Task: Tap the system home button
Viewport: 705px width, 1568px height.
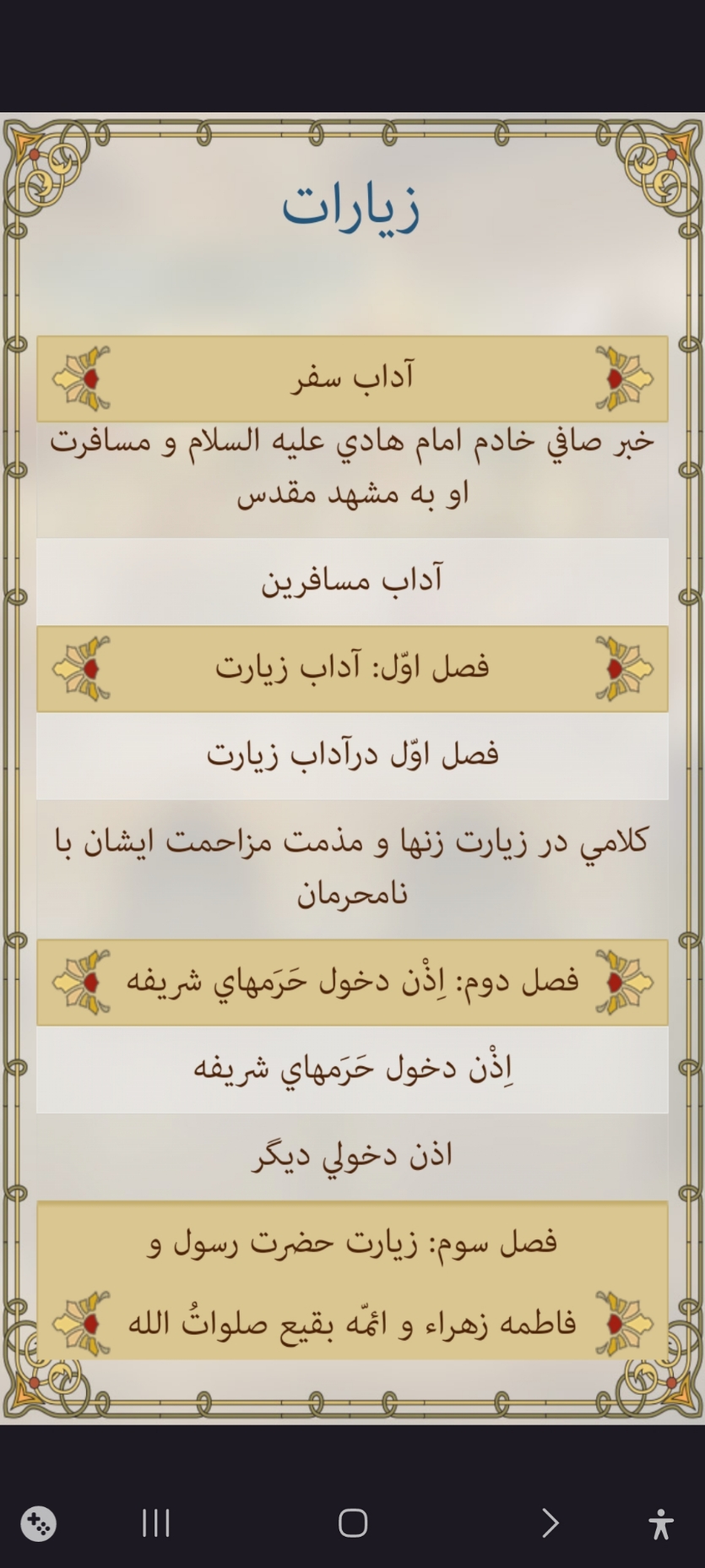Action: (353, 1523)
